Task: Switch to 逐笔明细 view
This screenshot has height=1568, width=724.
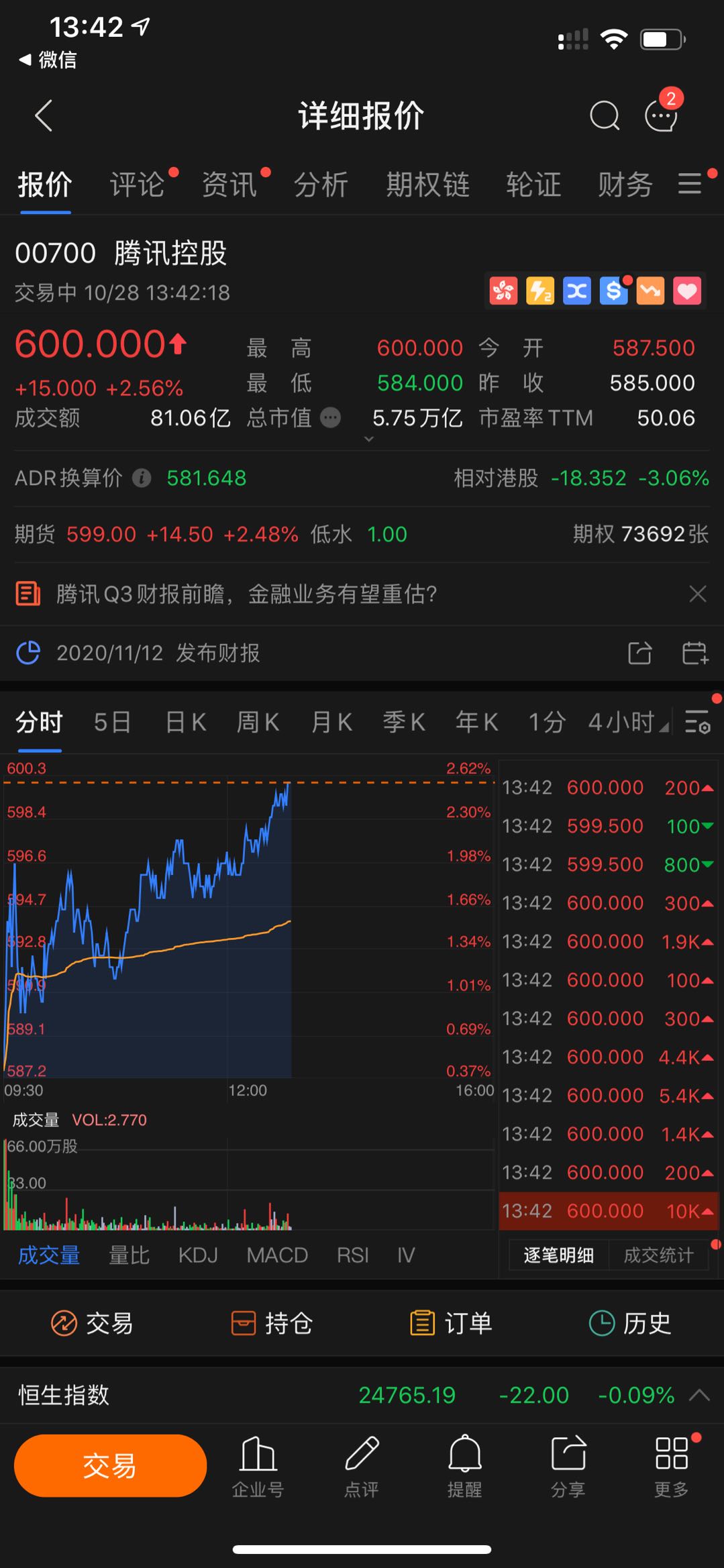Action: (558, 1255)
